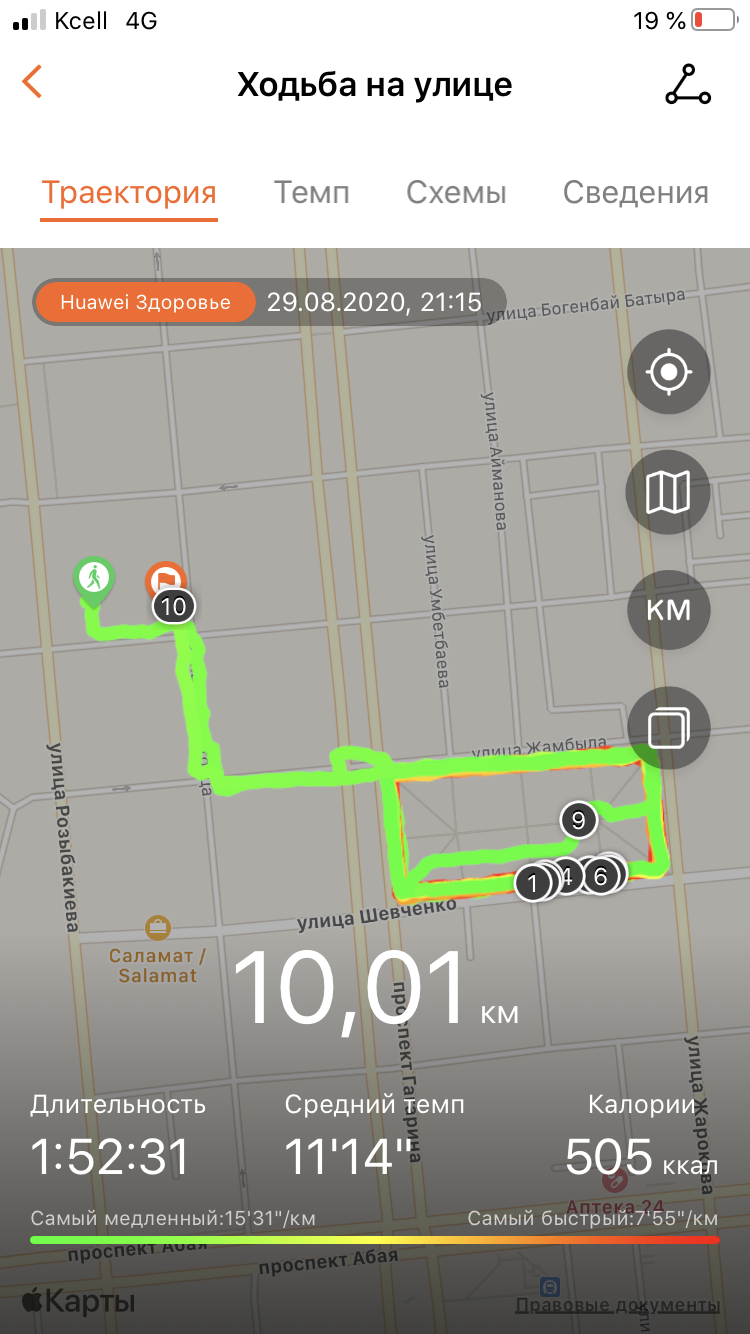750x1334 pixels.
Task: Toggle kilometer markers with the КМ button
Action: [x=668, y=610]
